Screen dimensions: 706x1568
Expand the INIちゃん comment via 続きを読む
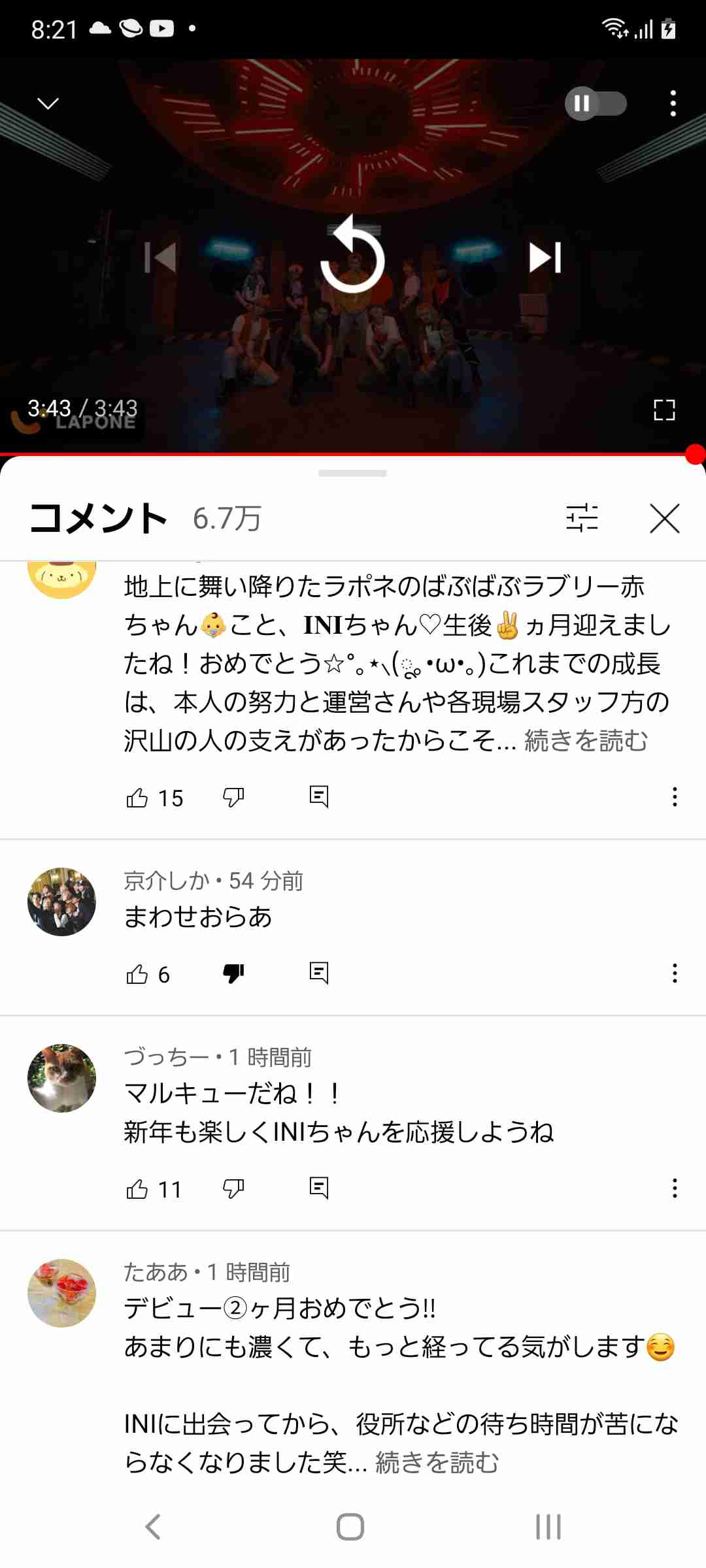point(586,741)
